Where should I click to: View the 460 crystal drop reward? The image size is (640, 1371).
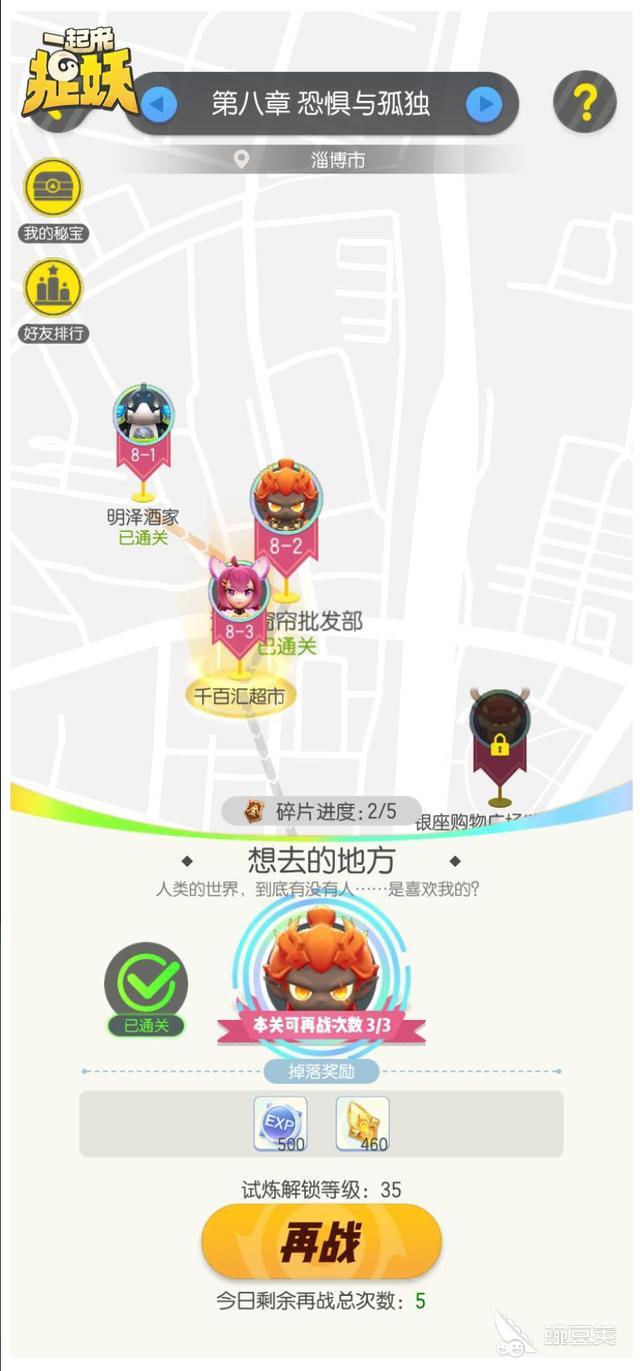tap(362, 1124)
